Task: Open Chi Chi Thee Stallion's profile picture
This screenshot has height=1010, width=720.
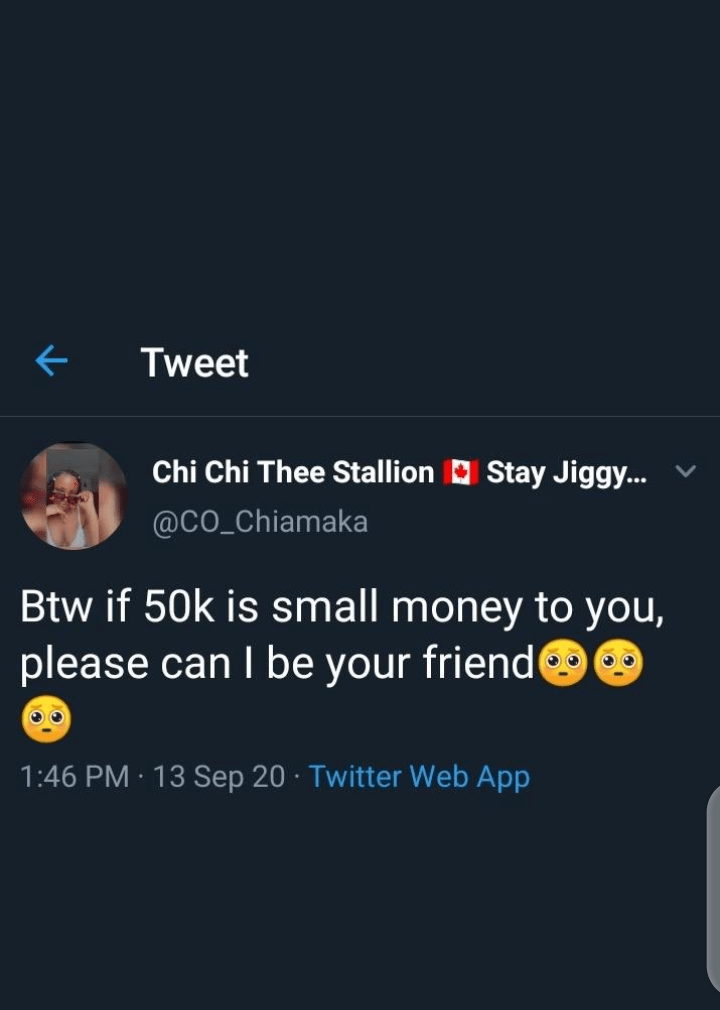Action: [x=73, y=496]
